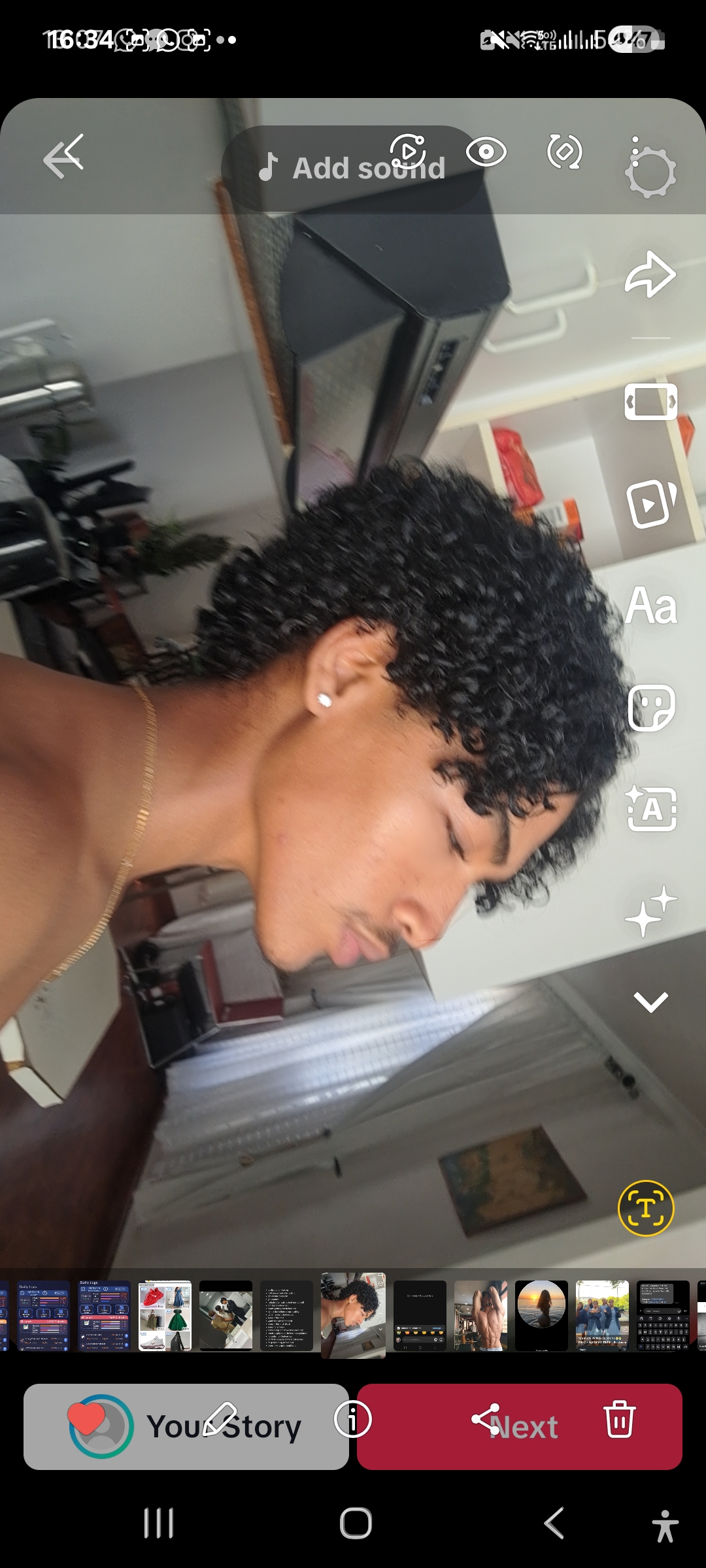
Task: Select the red shoes and dresses thumbnail
Action: (165, 1315)
